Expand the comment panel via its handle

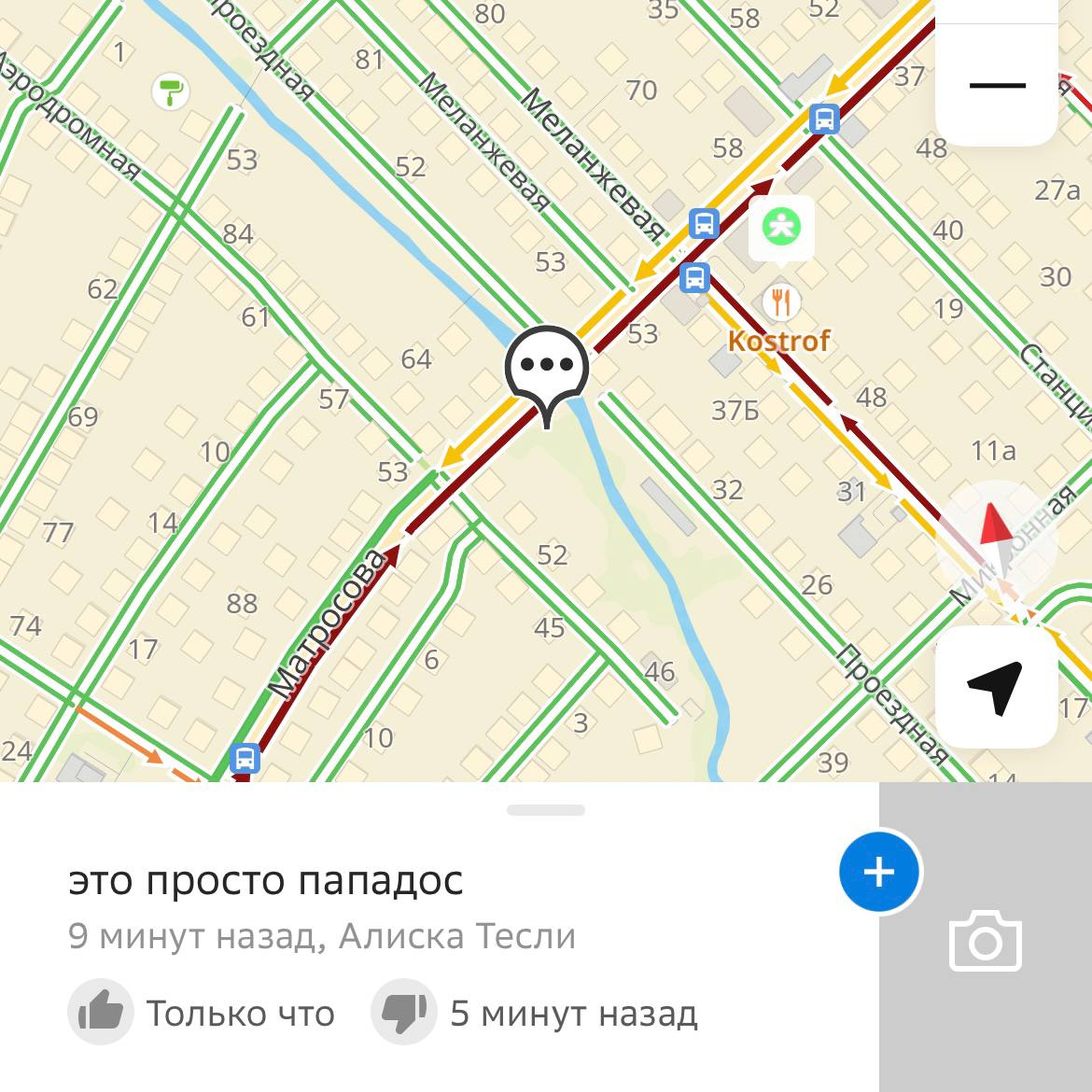pos(546,810)
